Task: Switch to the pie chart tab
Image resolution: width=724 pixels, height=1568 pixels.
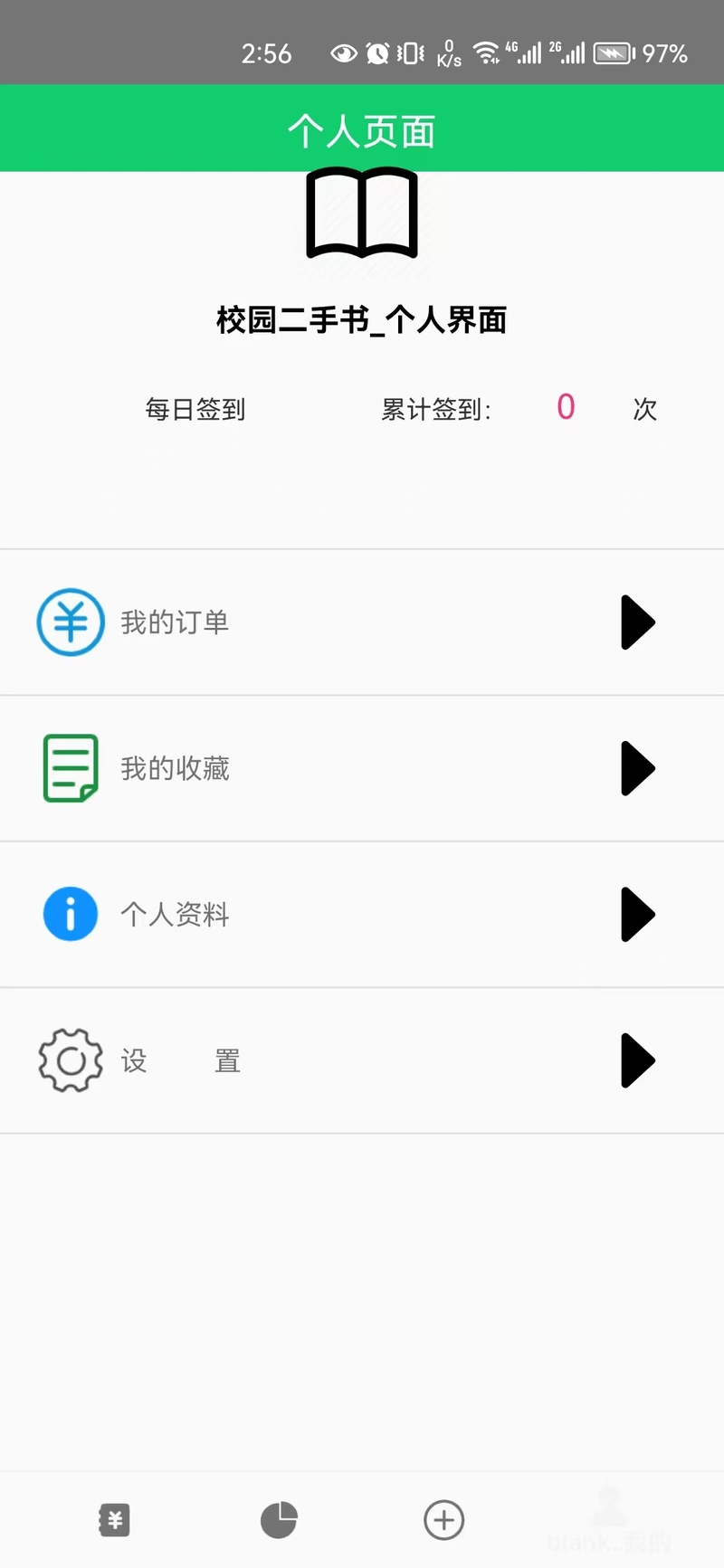Action: [x=279, y=1520]
